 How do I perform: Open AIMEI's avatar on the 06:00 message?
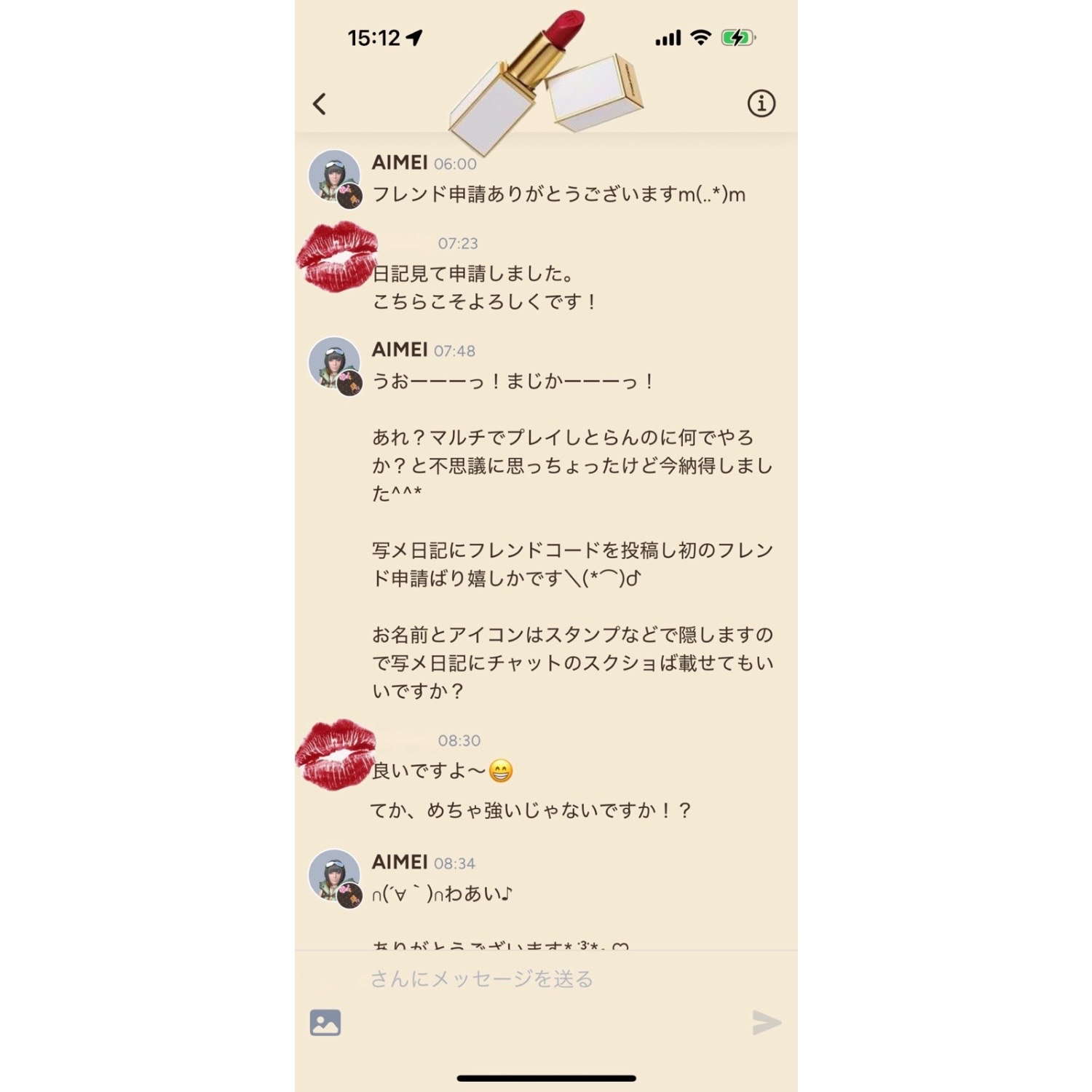[x=335, y=177]
